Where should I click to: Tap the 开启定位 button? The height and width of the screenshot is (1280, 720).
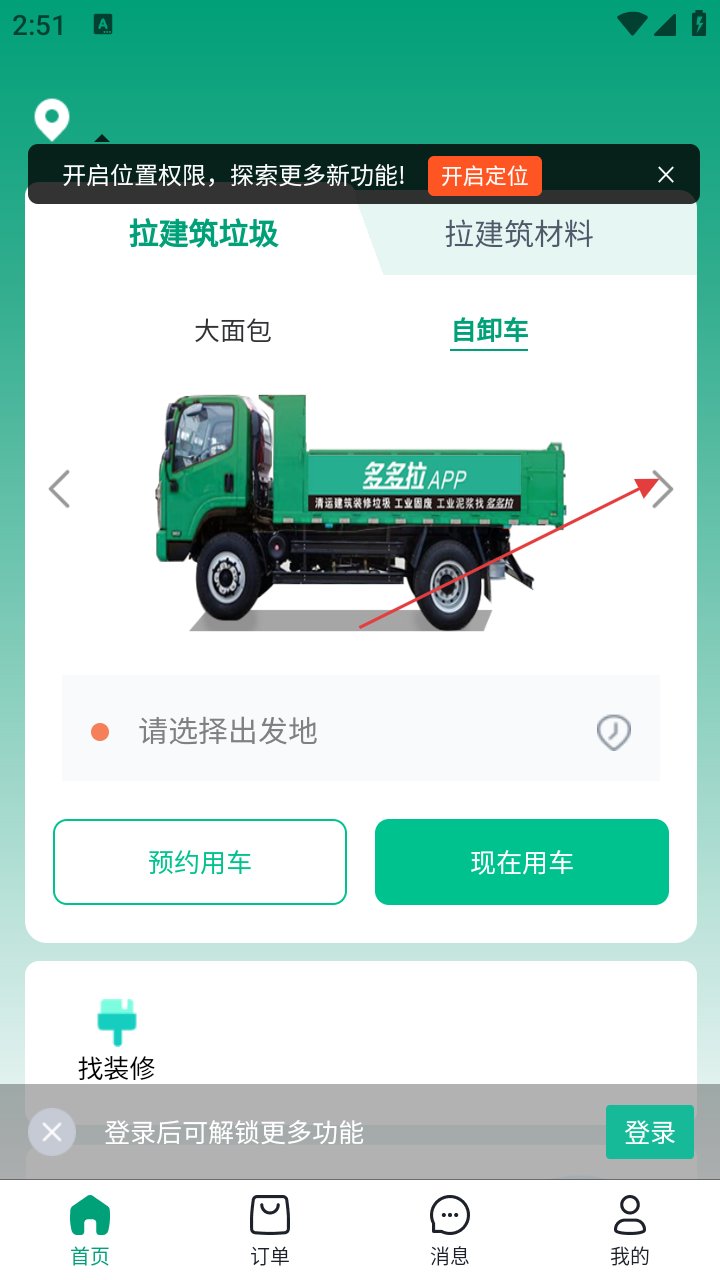(484, 176)
